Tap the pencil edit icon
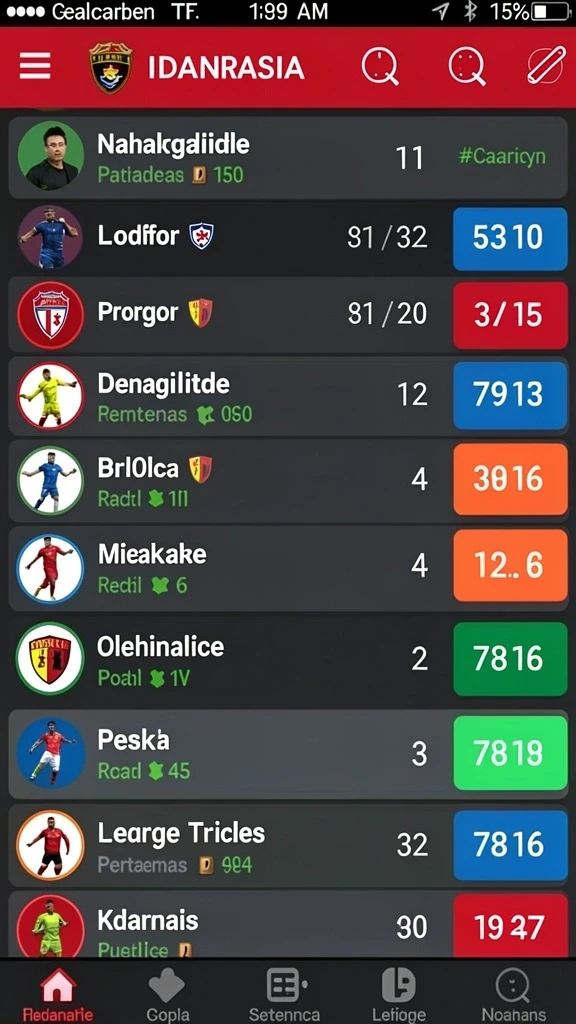 click(546, 65)
